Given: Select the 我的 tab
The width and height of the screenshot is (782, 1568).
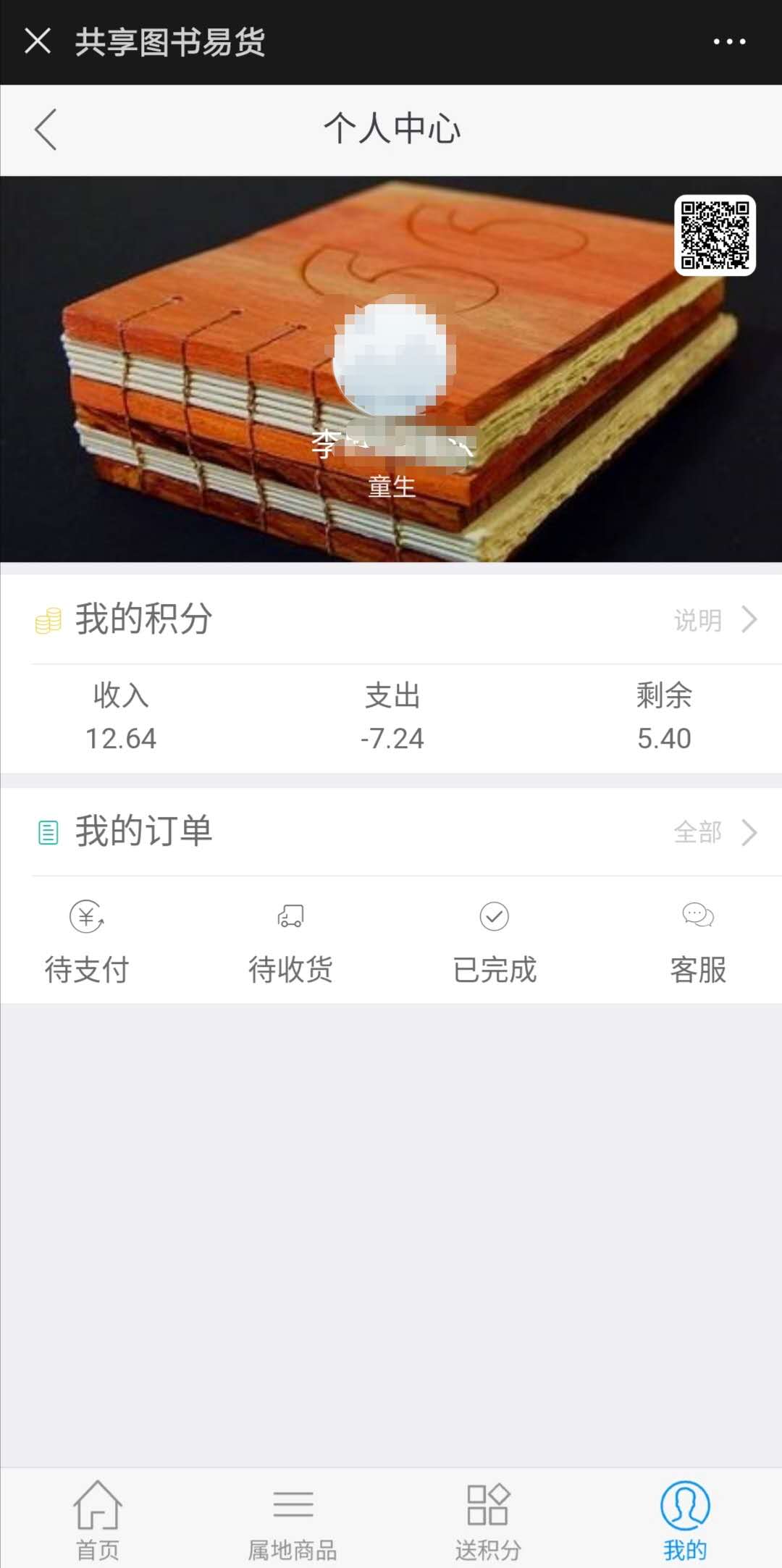Looking at the screenshot, I should [684, 1519].
